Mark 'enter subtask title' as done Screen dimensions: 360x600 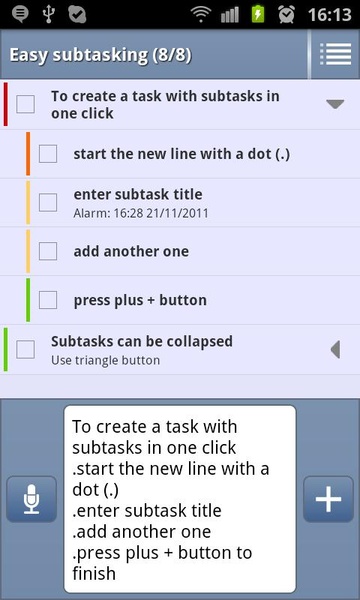48,202
